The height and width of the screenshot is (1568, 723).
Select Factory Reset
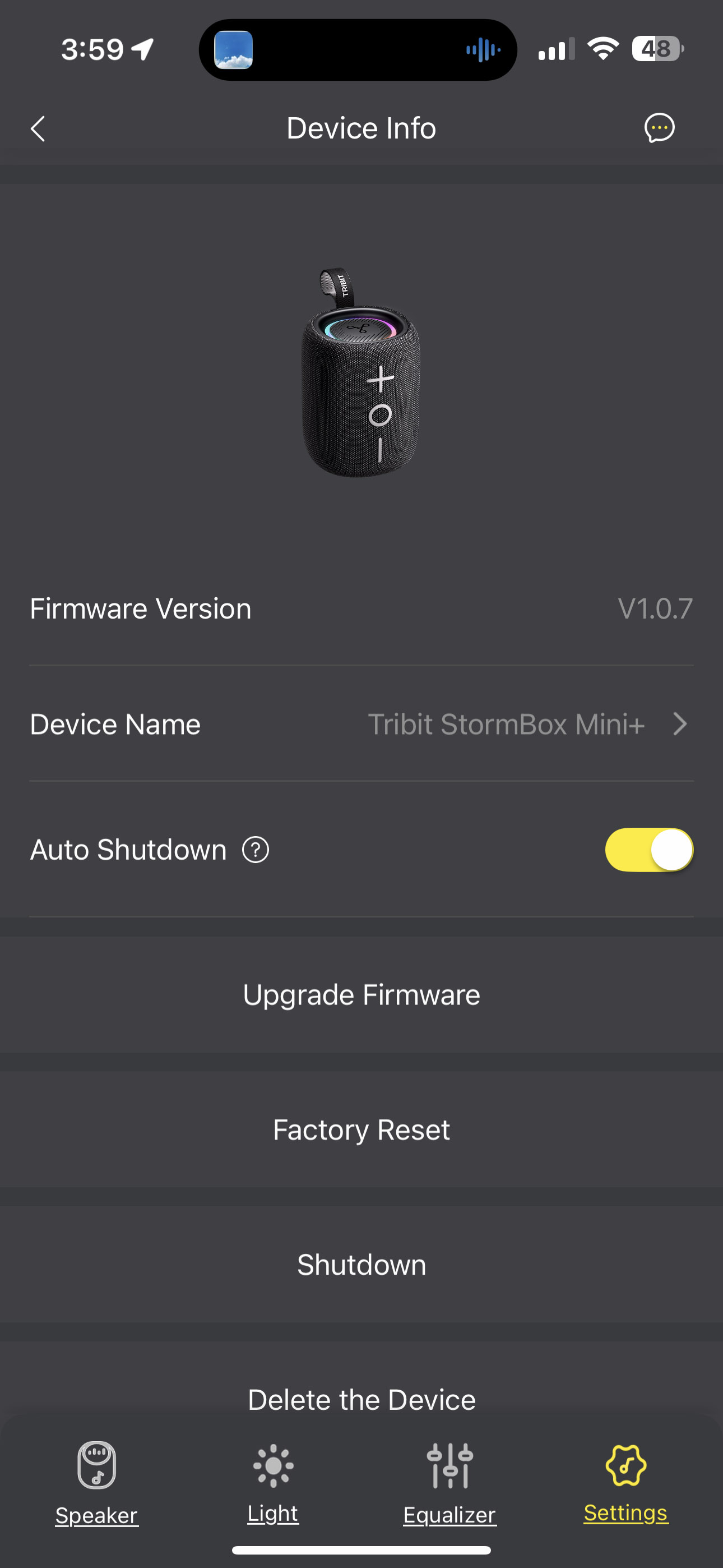(361, 1130)
